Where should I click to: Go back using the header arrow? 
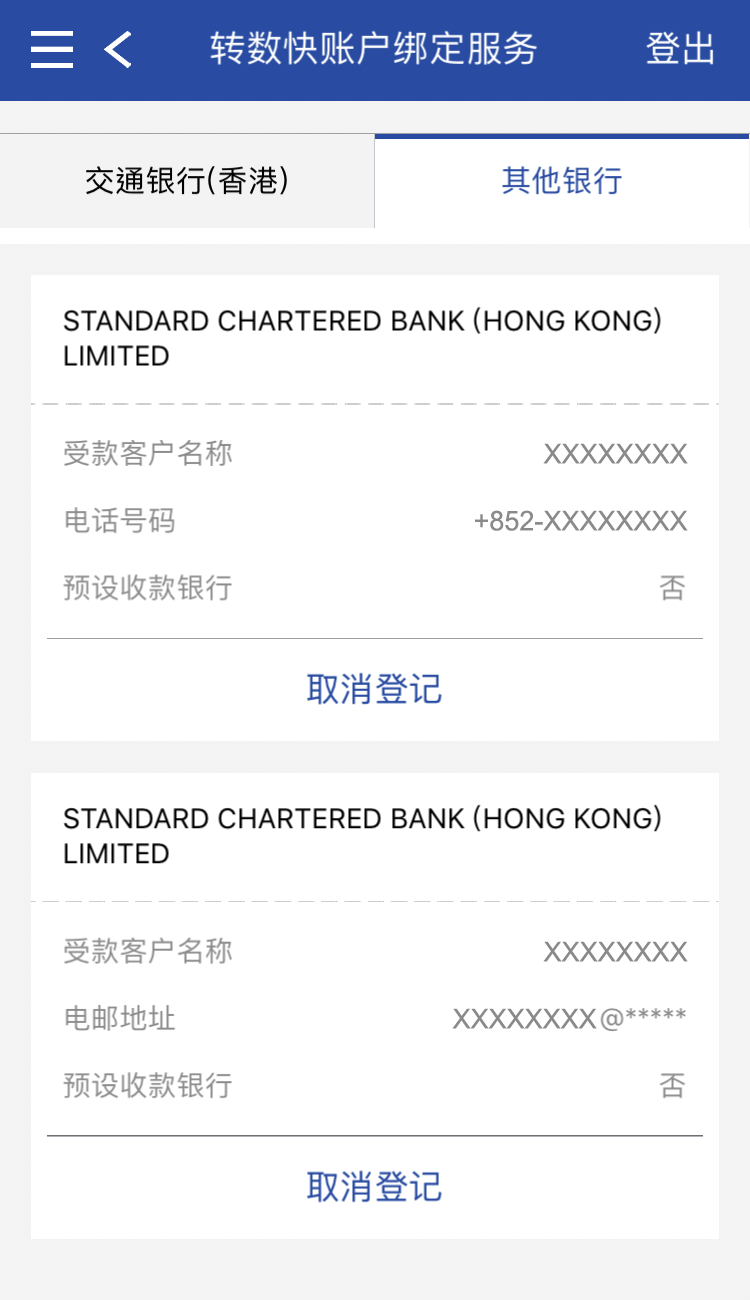point(119,49)
